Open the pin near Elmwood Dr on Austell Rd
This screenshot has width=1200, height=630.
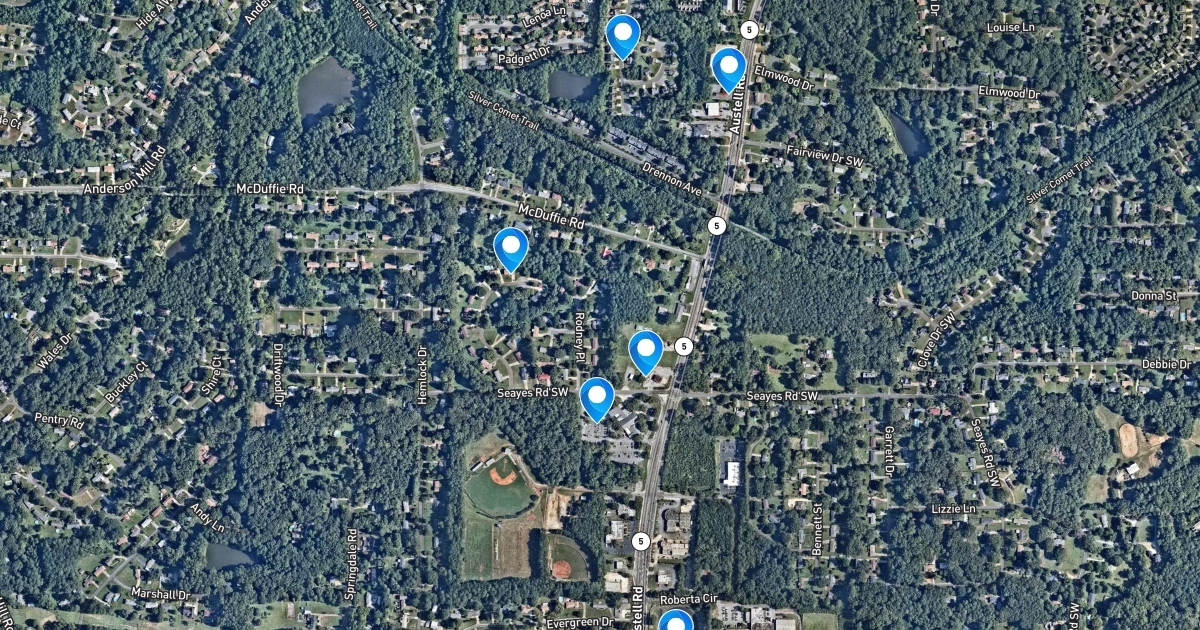pyautogui.click(x=729, y=68)
